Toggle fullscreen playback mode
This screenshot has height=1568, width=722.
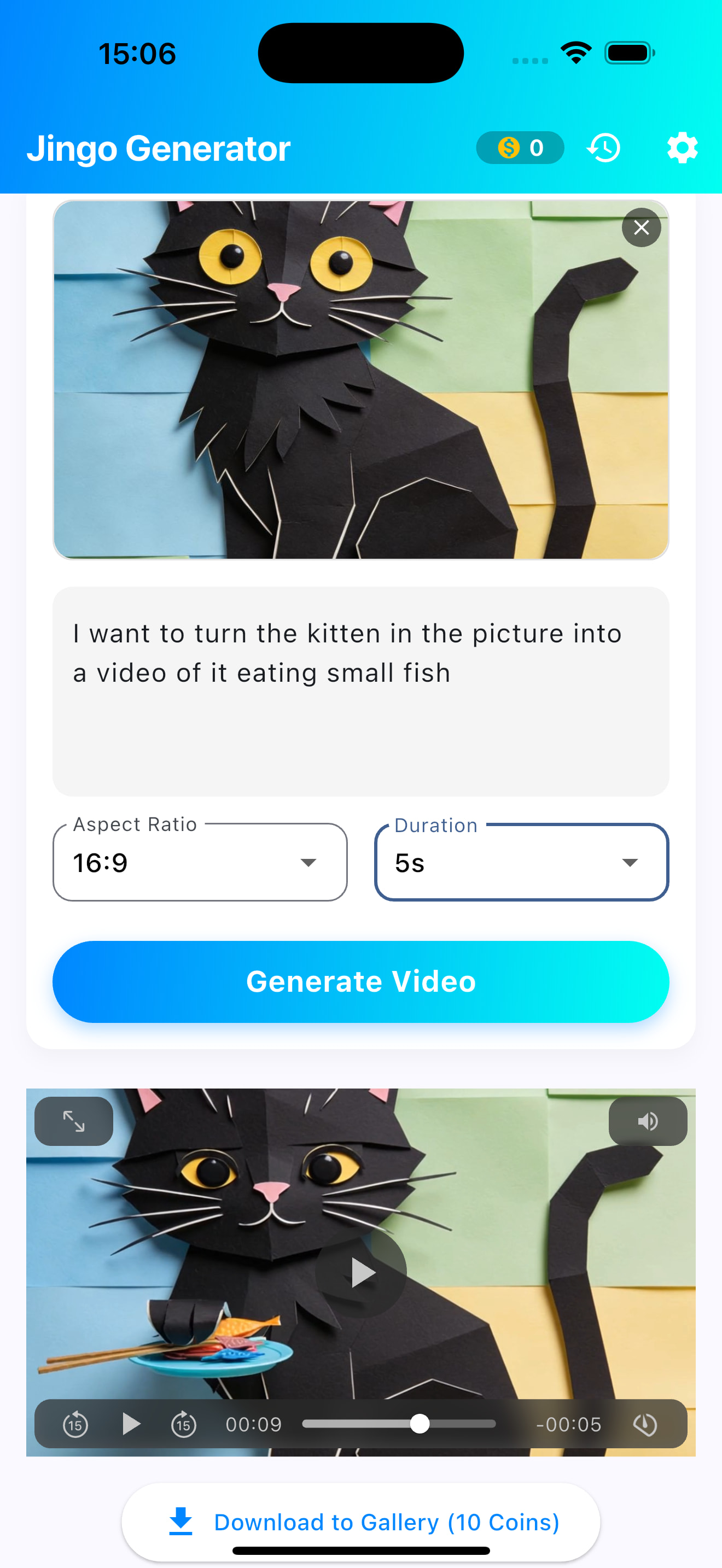point(73,1121)
